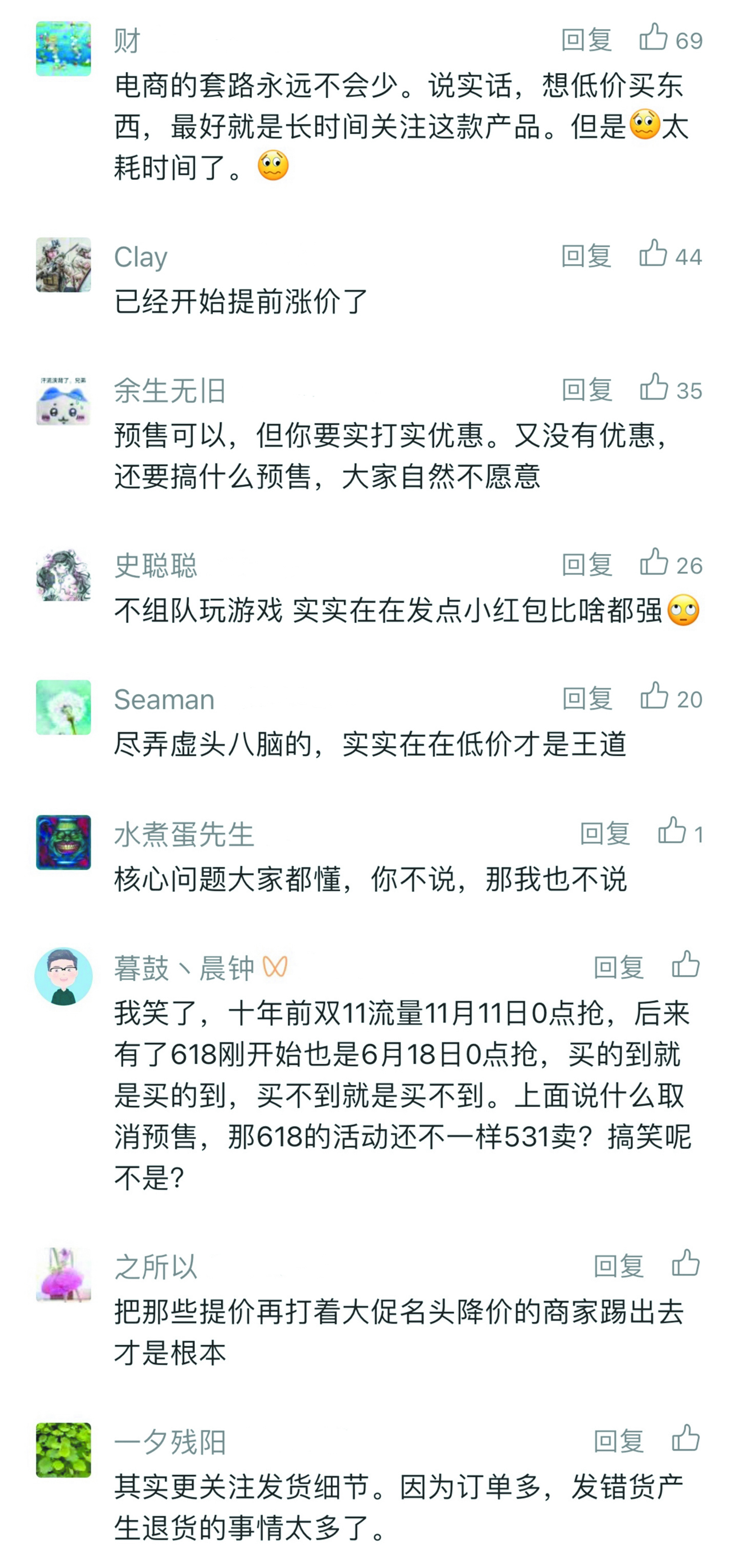Like 余生无旧's comment on 预售
The width and height of the screenshot is (738, 1568).
pyautogui.click(x=655, y=387)
